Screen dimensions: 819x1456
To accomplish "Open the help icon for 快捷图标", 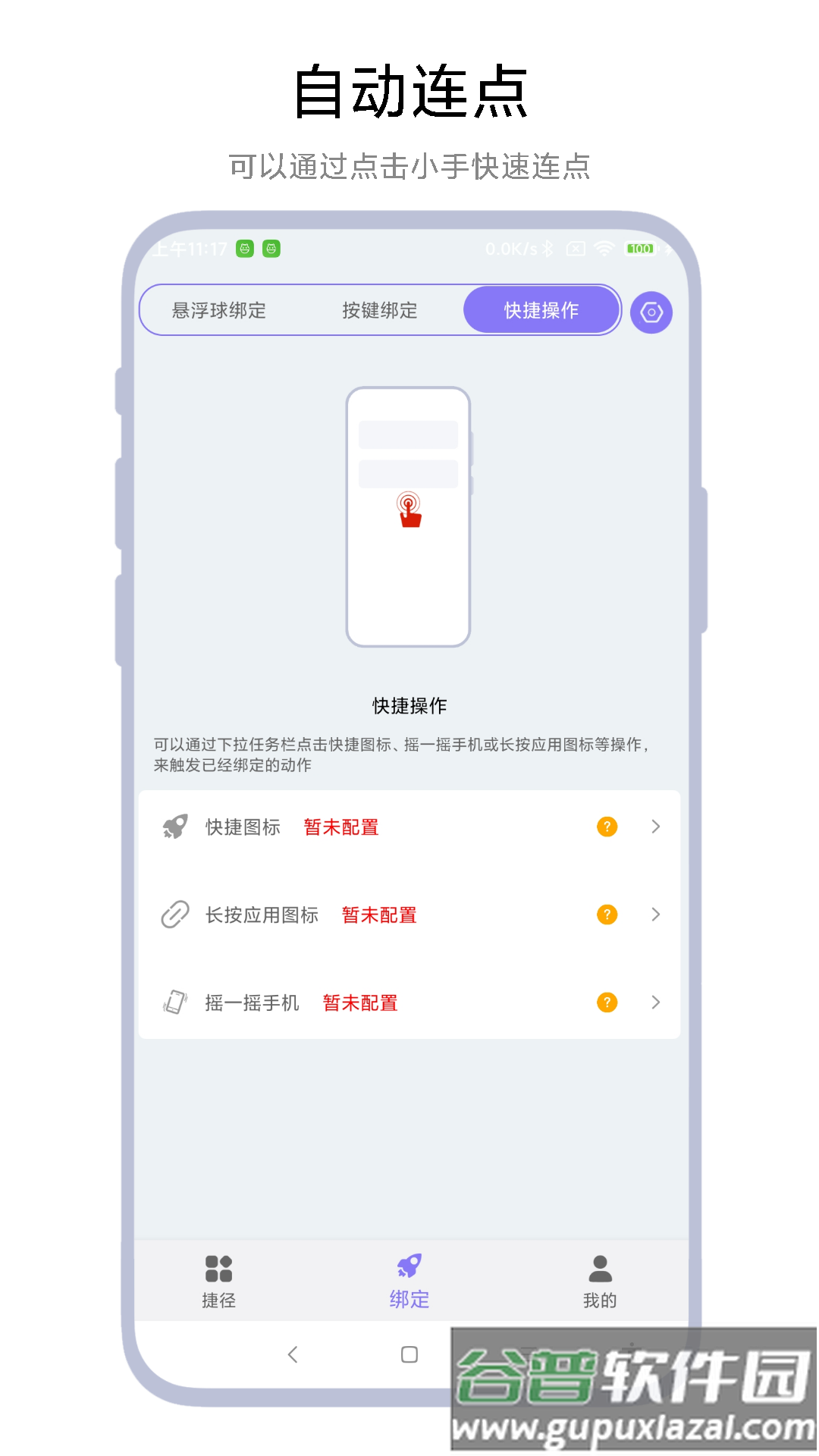I will coord(606,827).
